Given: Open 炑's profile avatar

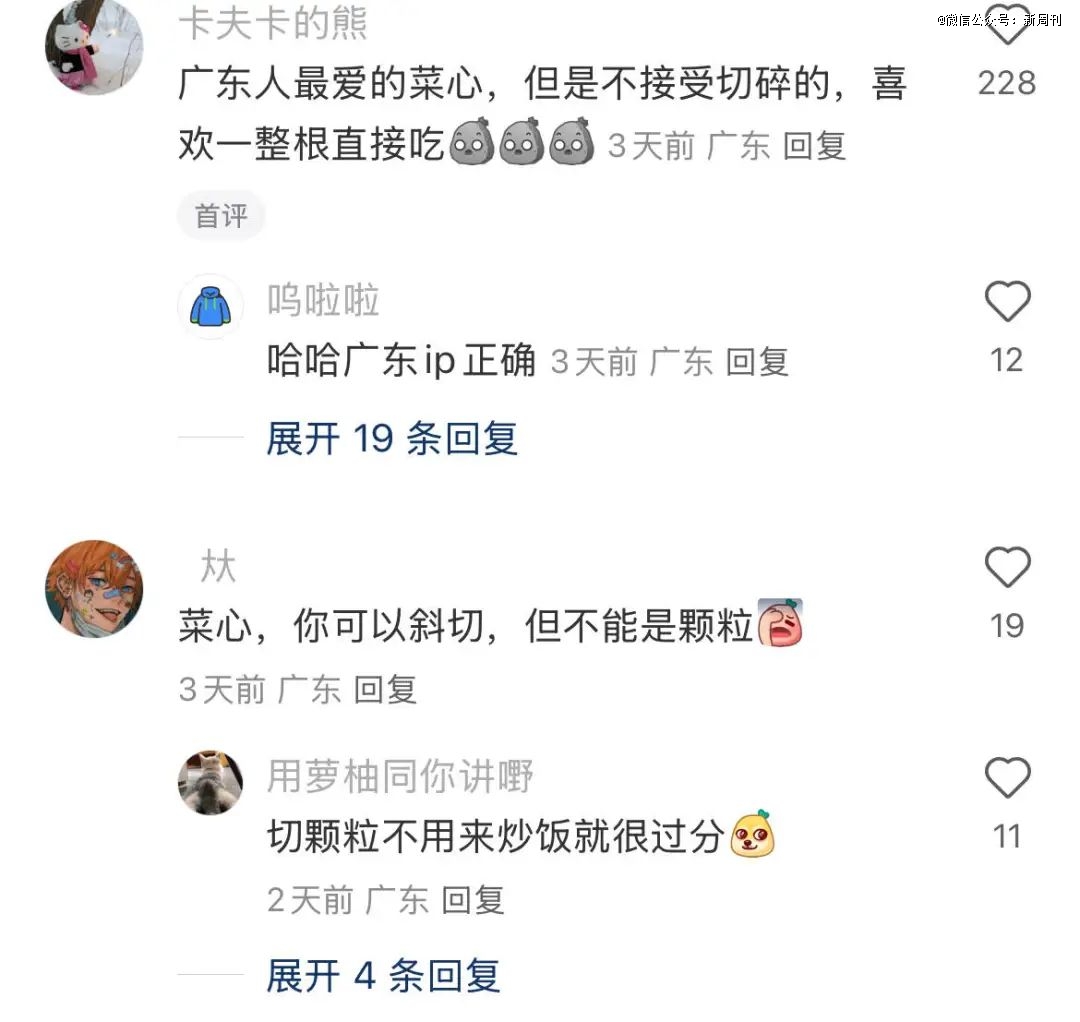Looking at the screenshot, I should [x=95, y=589].
